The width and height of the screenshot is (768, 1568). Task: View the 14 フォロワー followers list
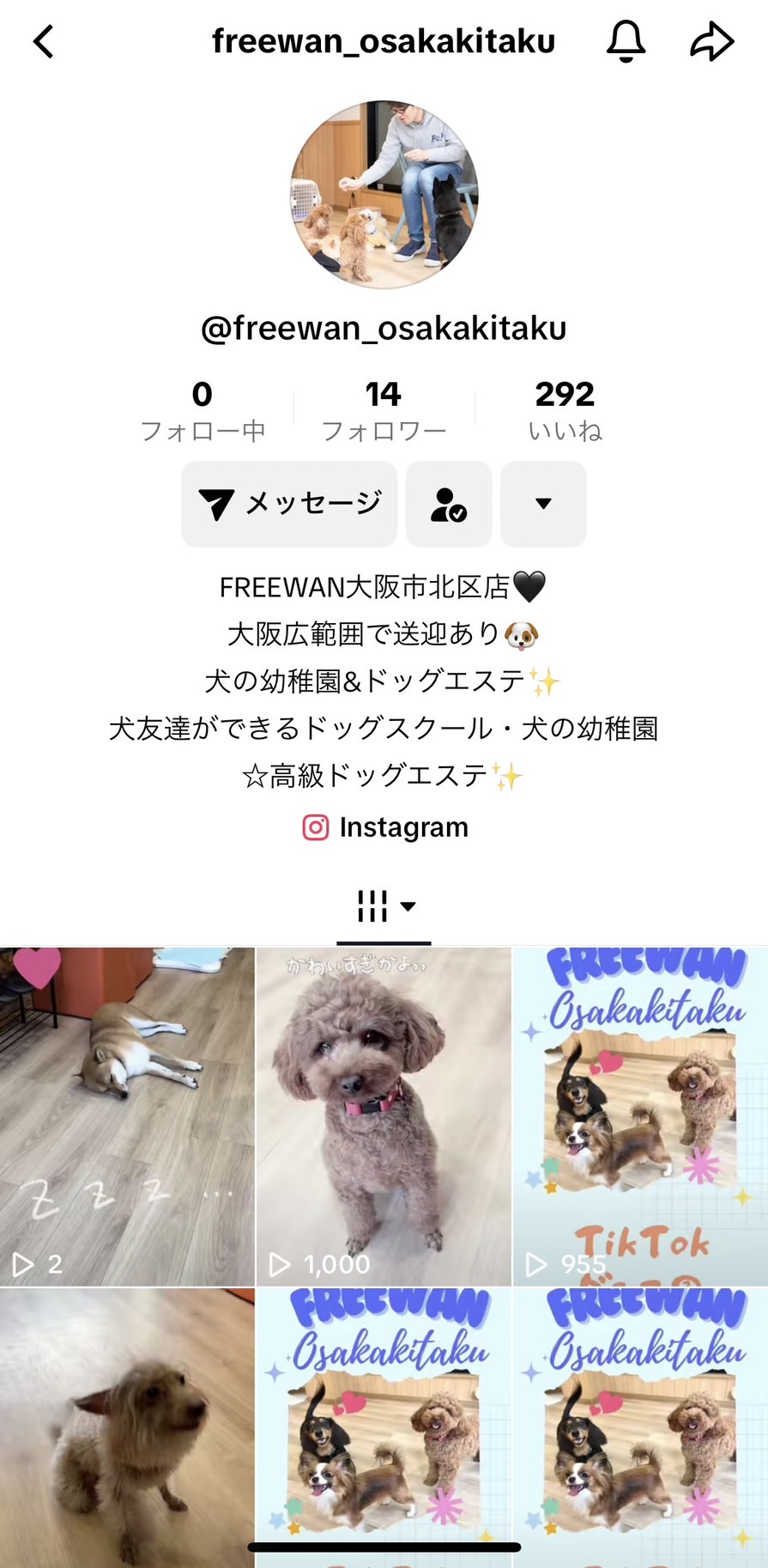[x=383, y=410]
